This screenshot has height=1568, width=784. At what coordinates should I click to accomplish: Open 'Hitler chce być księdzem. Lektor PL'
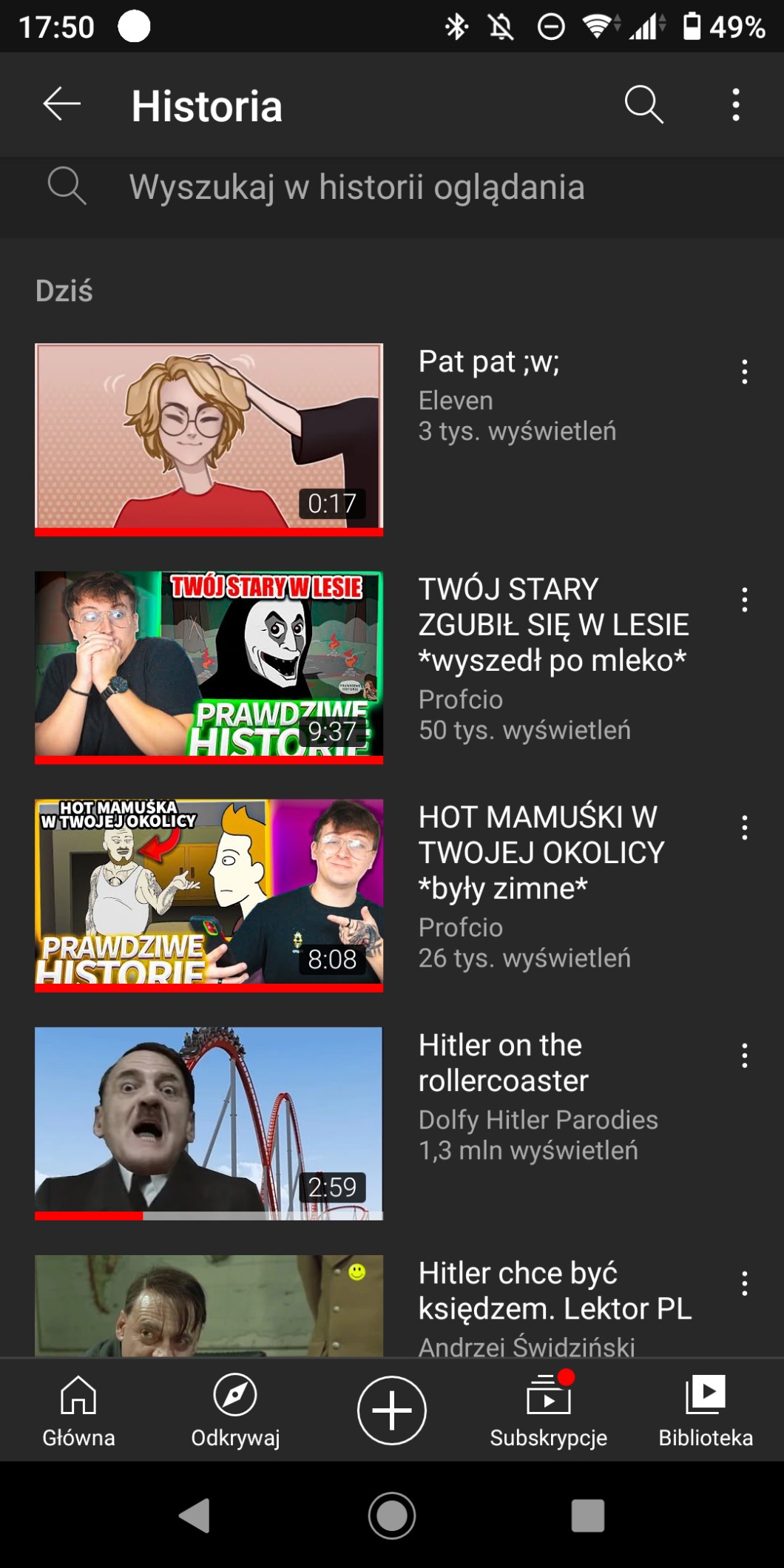click(x=209, y=1306)
